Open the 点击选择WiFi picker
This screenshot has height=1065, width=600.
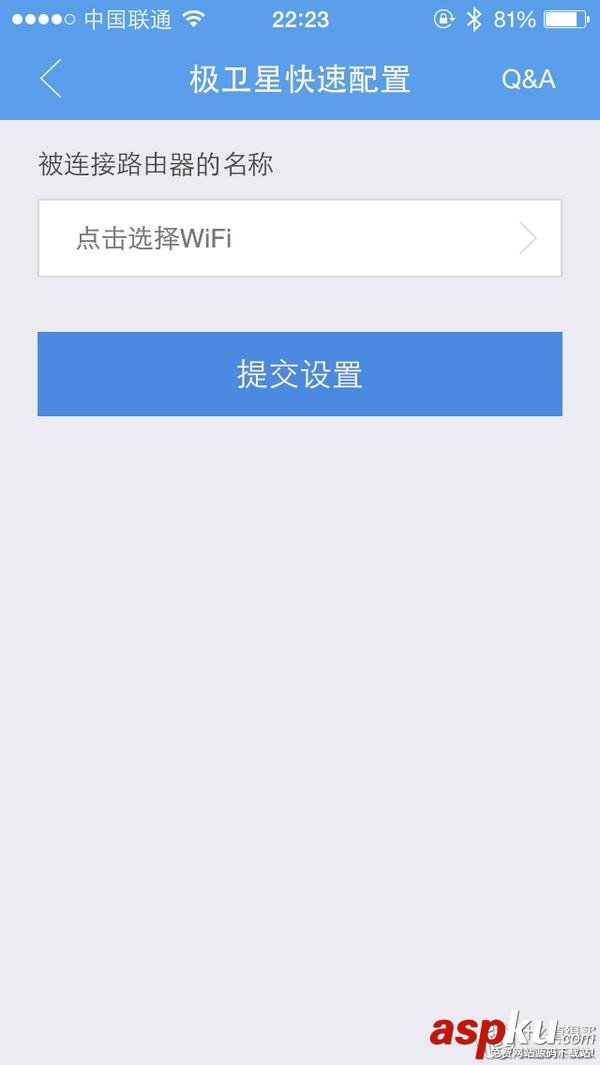(299, 238)
